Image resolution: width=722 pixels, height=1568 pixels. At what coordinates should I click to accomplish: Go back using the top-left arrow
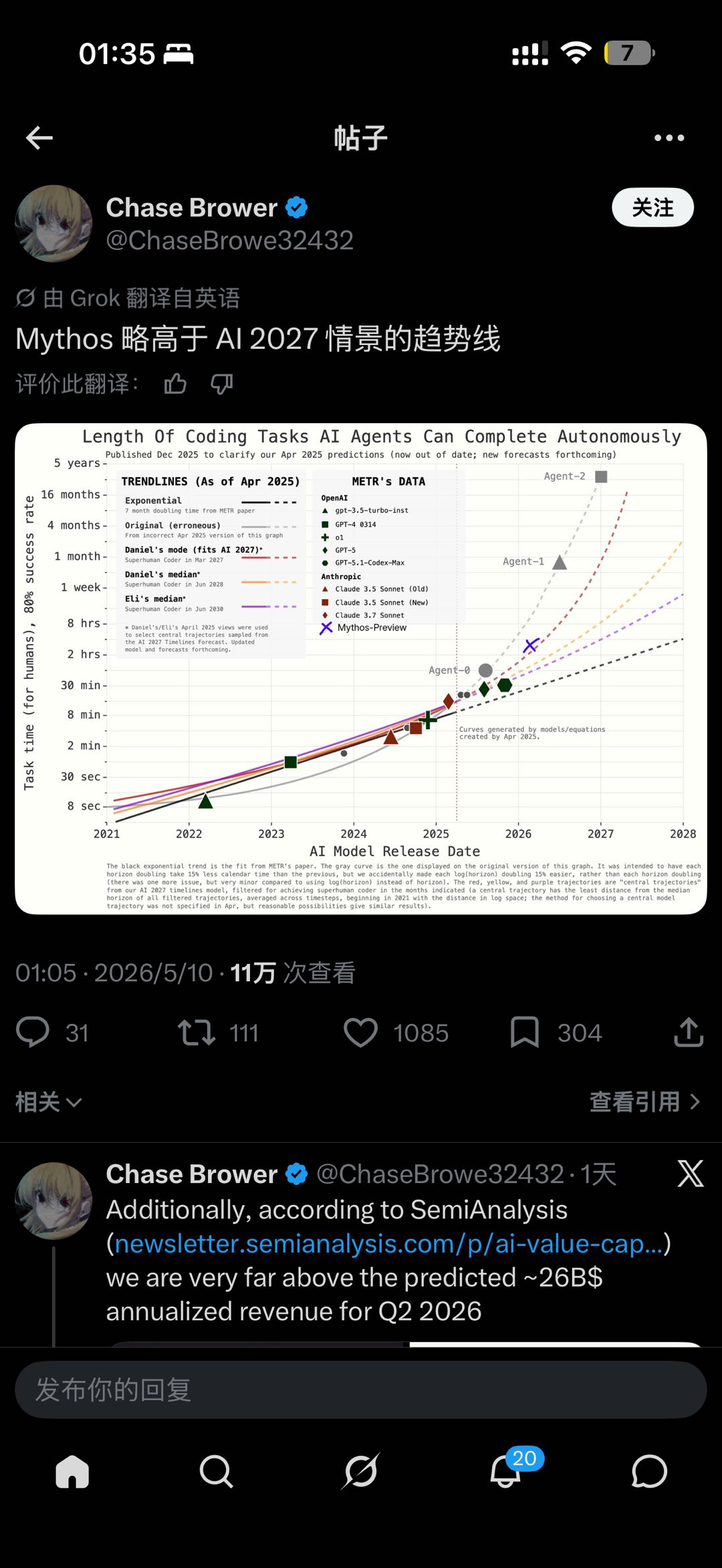pyautogui.click(x=39, y=138)
